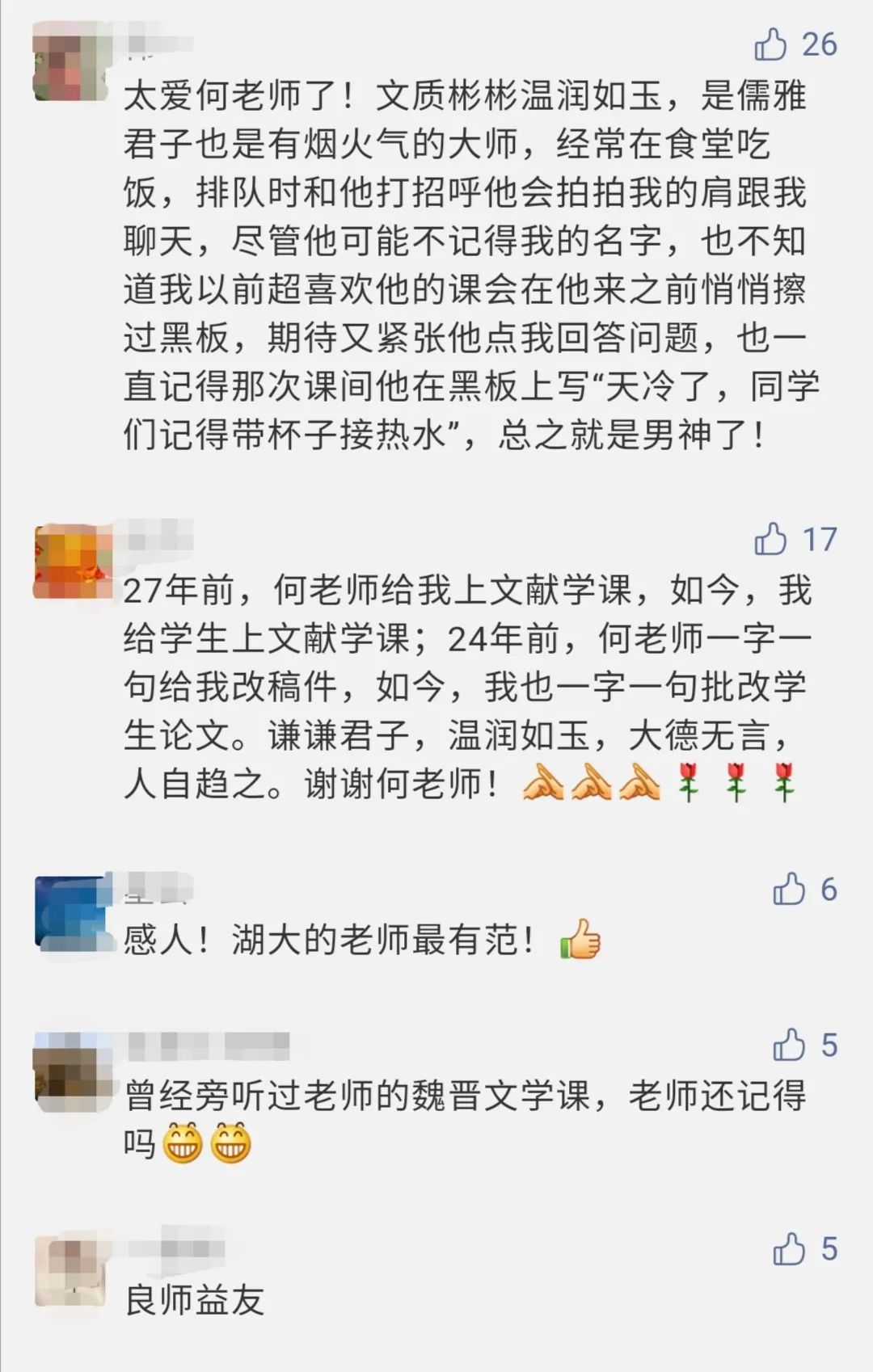
Task: Open avatar of the 太爱何老师了 commenter
Action: coord(71,62)
